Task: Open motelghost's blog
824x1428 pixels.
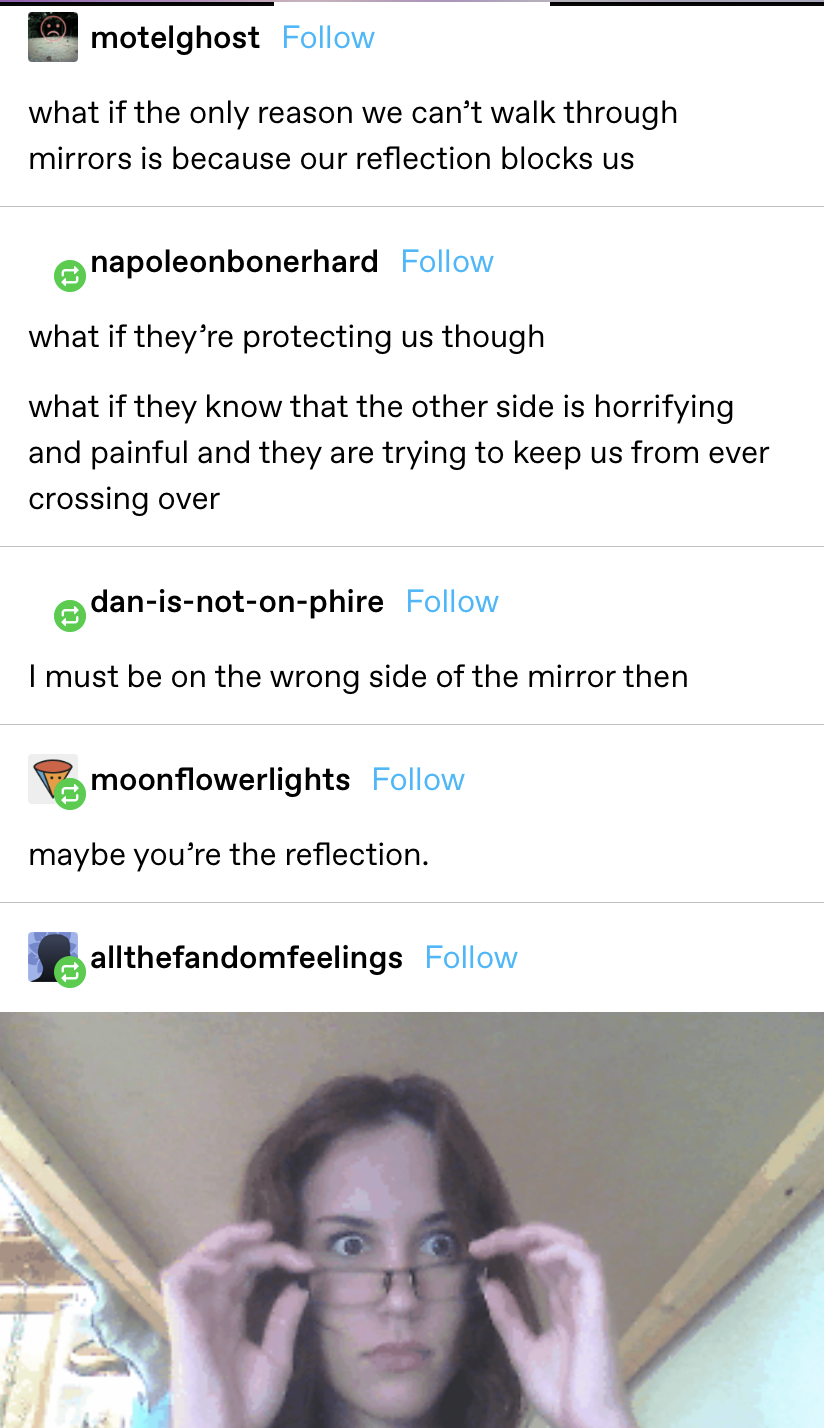Action: tap(174, 38)
